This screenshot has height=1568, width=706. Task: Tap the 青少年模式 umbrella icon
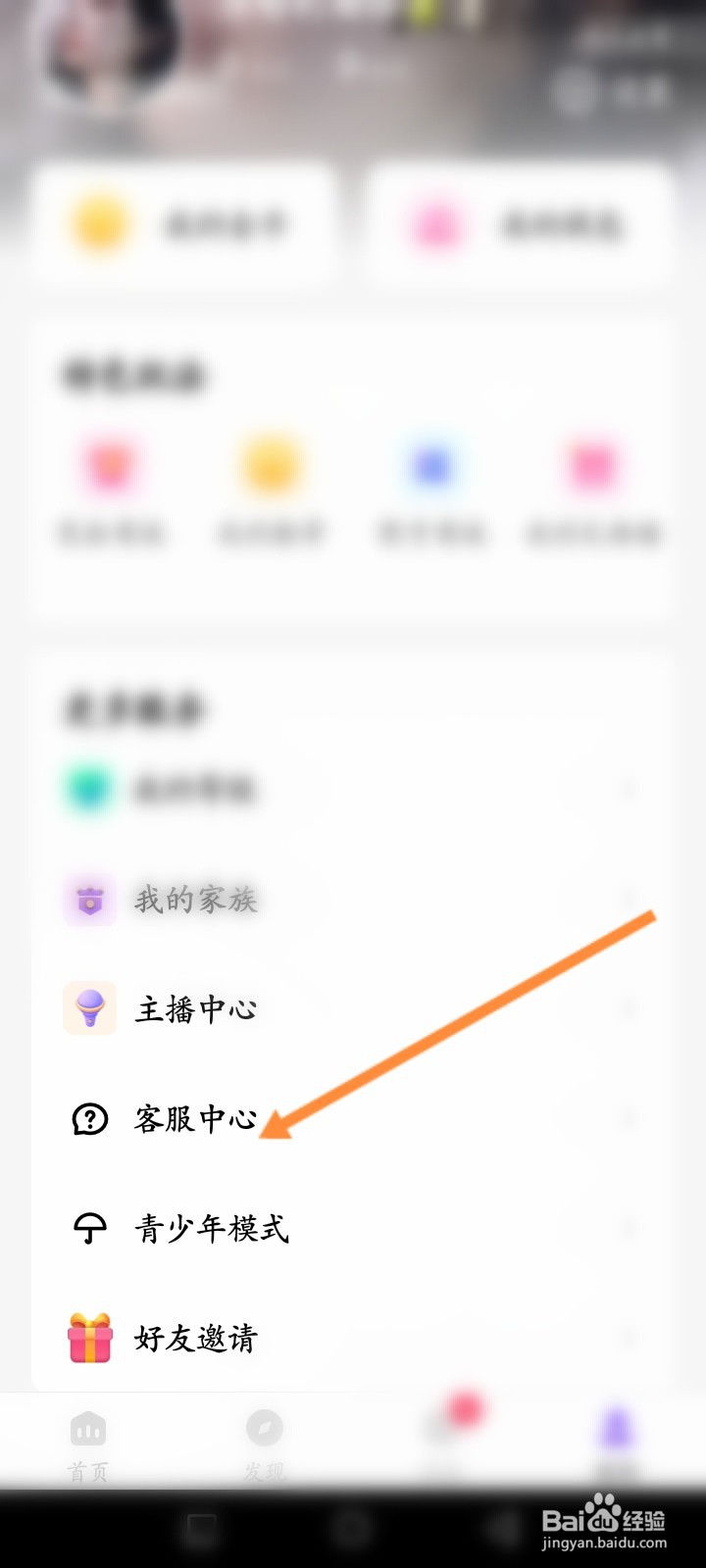(x=89, y=1227)
